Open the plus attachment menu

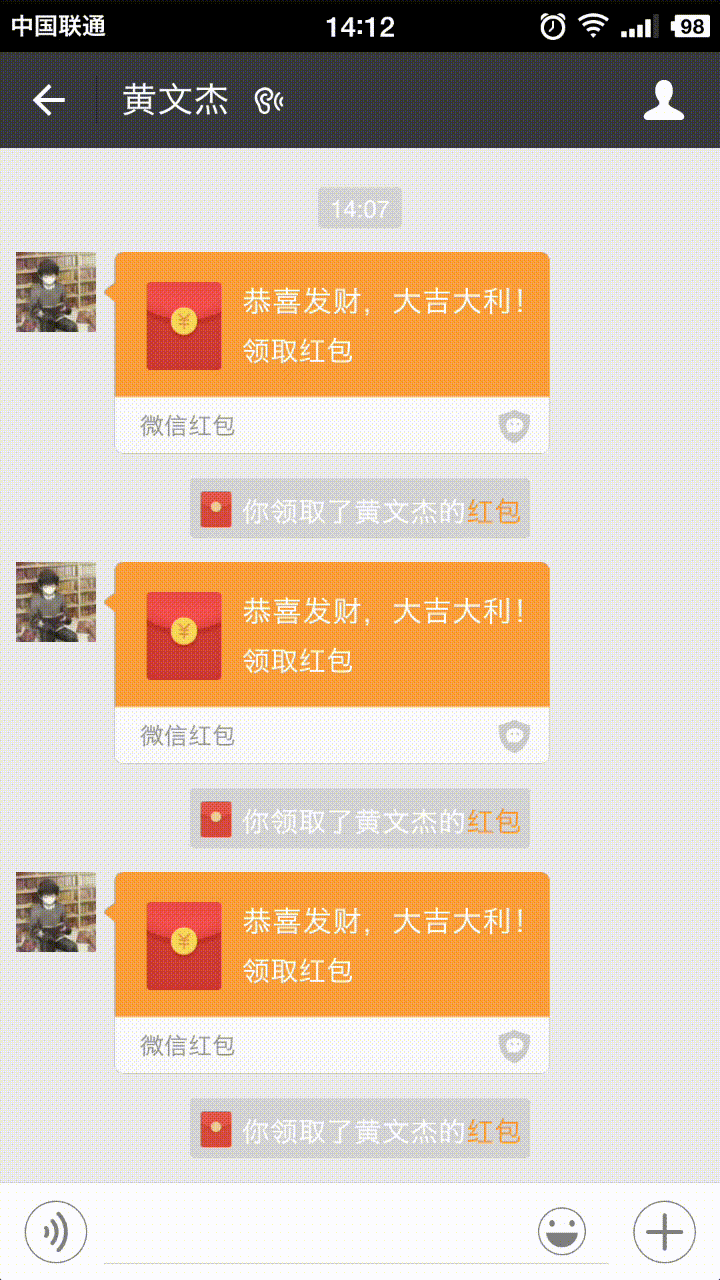(x=664, y=1231)
